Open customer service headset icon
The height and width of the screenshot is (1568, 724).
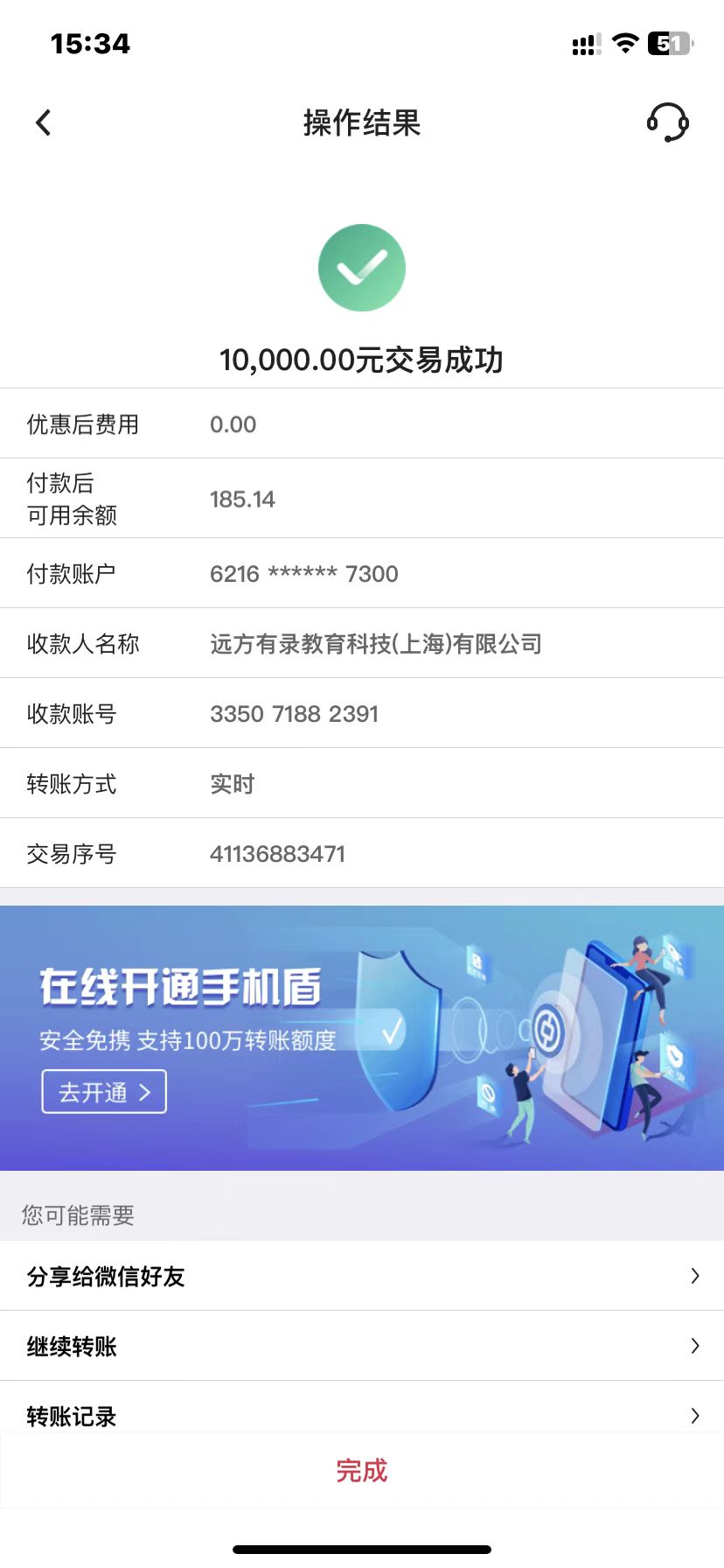(x=667, y=122)
